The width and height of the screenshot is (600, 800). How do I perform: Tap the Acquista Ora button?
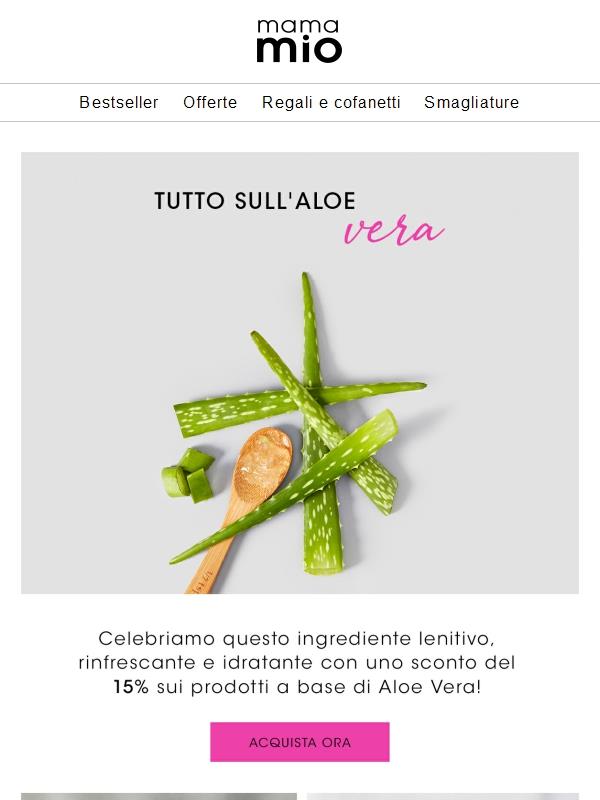pyautogui.click(x=299, y=742)
